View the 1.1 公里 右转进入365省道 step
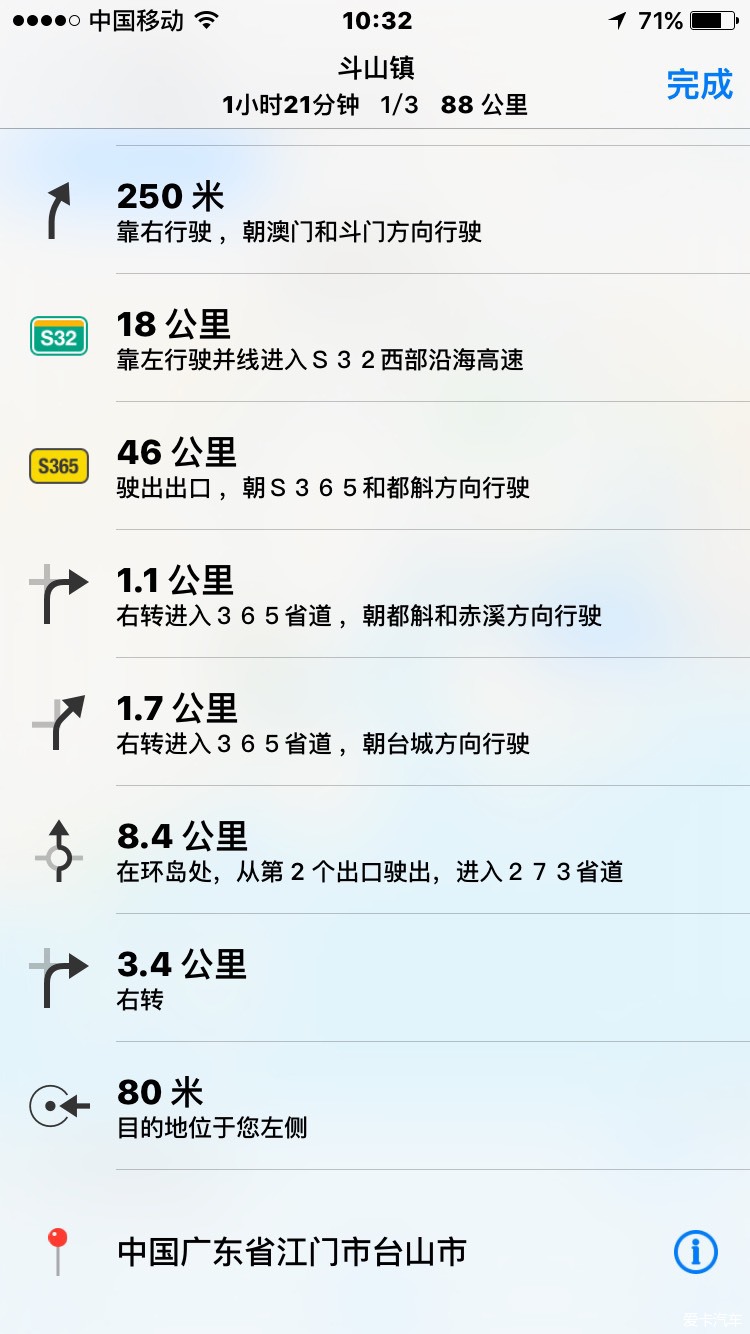 [x=375, y=594]
